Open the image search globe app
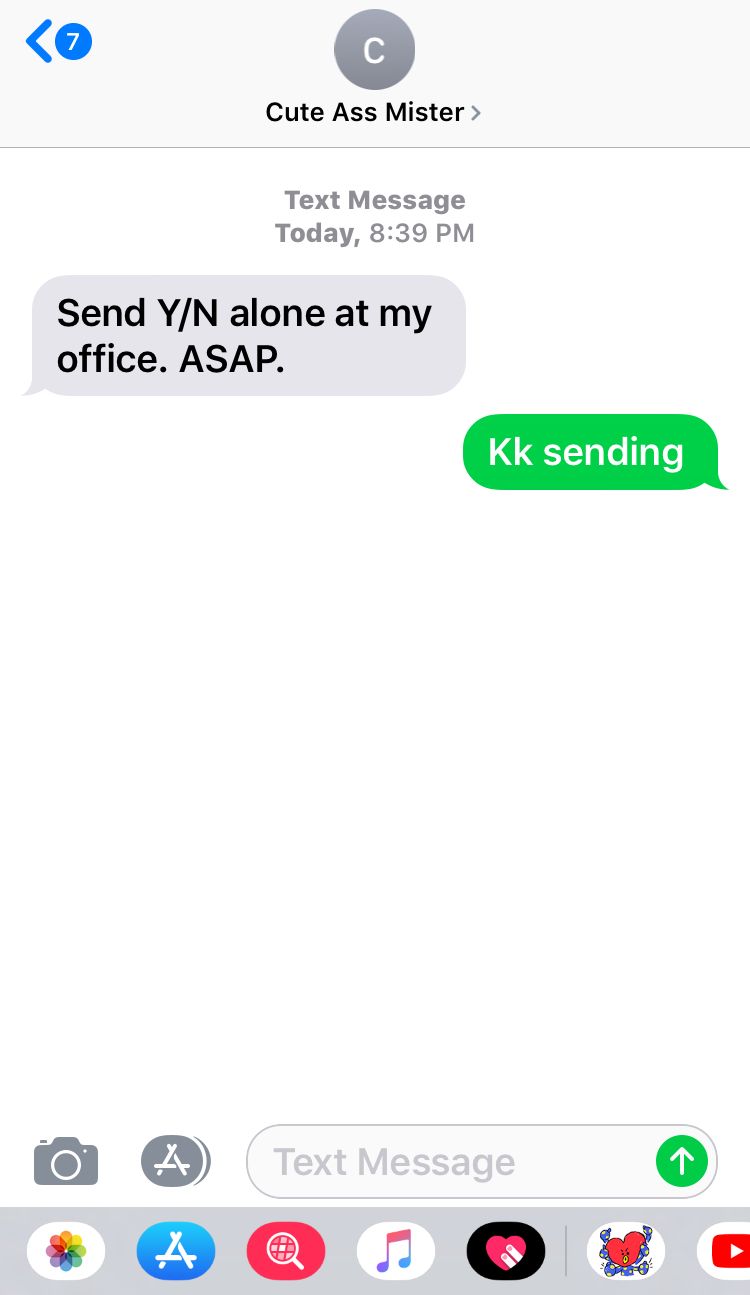This screenshot has width=750, height=1295. tap(286, 1251)
